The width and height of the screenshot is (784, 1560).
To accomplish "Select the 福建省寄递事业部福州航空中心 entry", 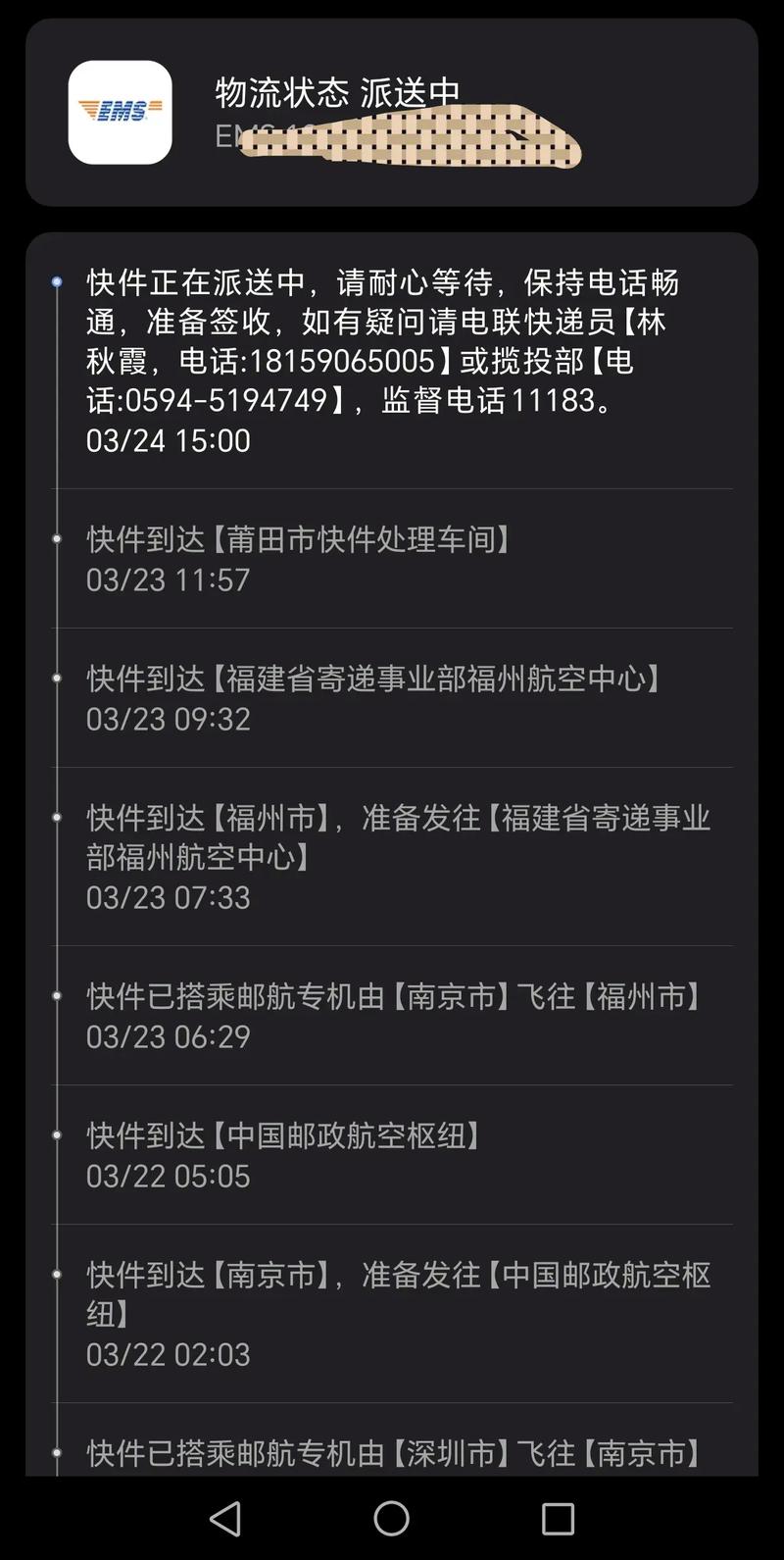I will (372, 698).
